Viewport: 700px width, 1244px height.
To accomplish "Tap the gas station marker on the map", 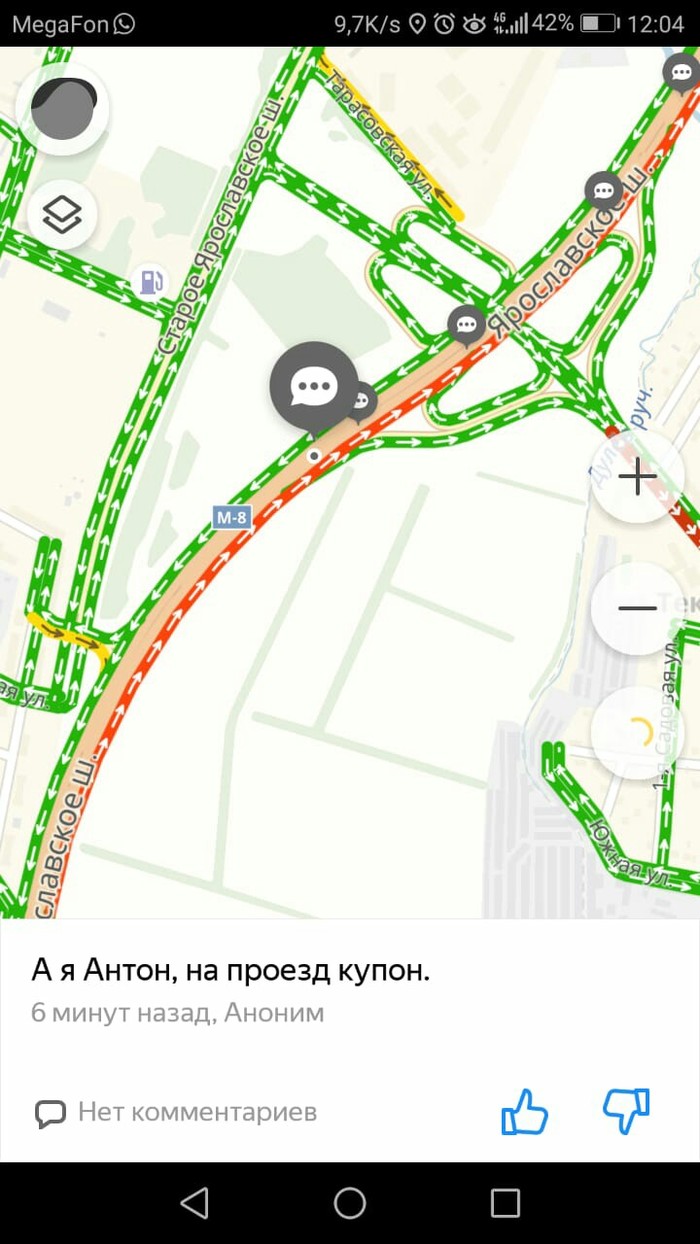I will 150,282.
